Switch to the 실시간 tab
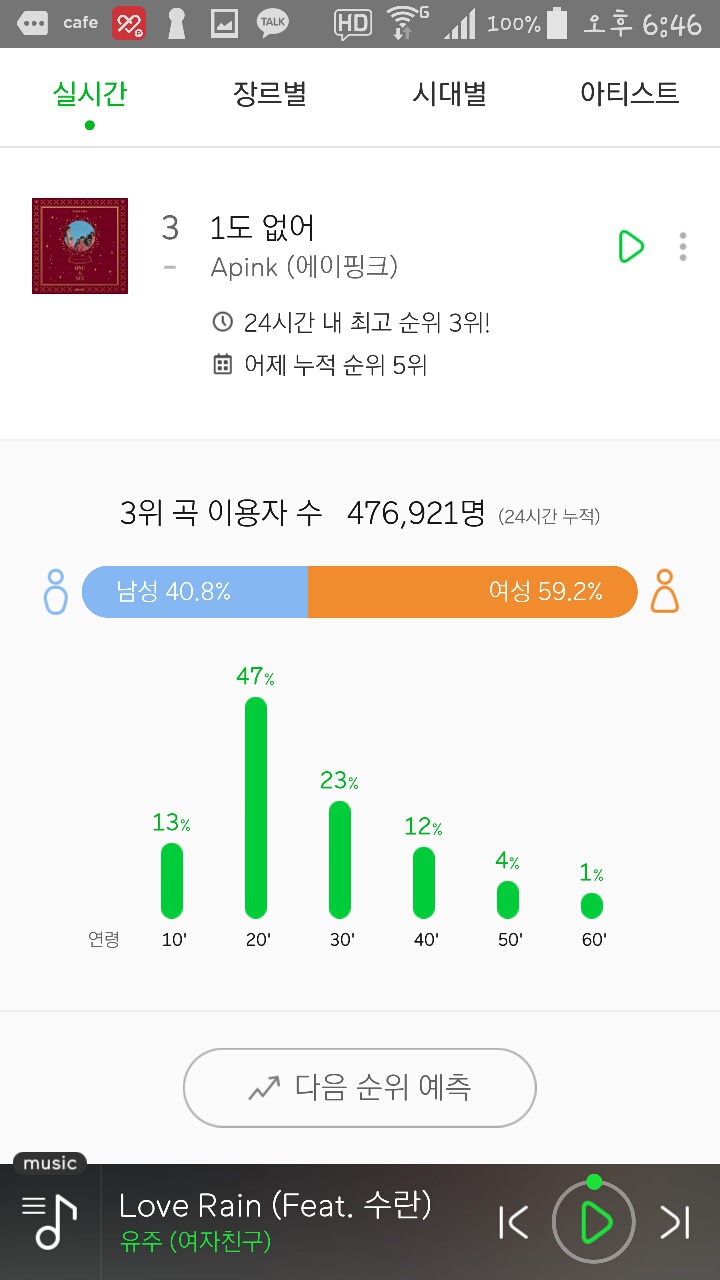Viewport: 720px width, 1280px height. pyautogui.click(x=90, y=95)
